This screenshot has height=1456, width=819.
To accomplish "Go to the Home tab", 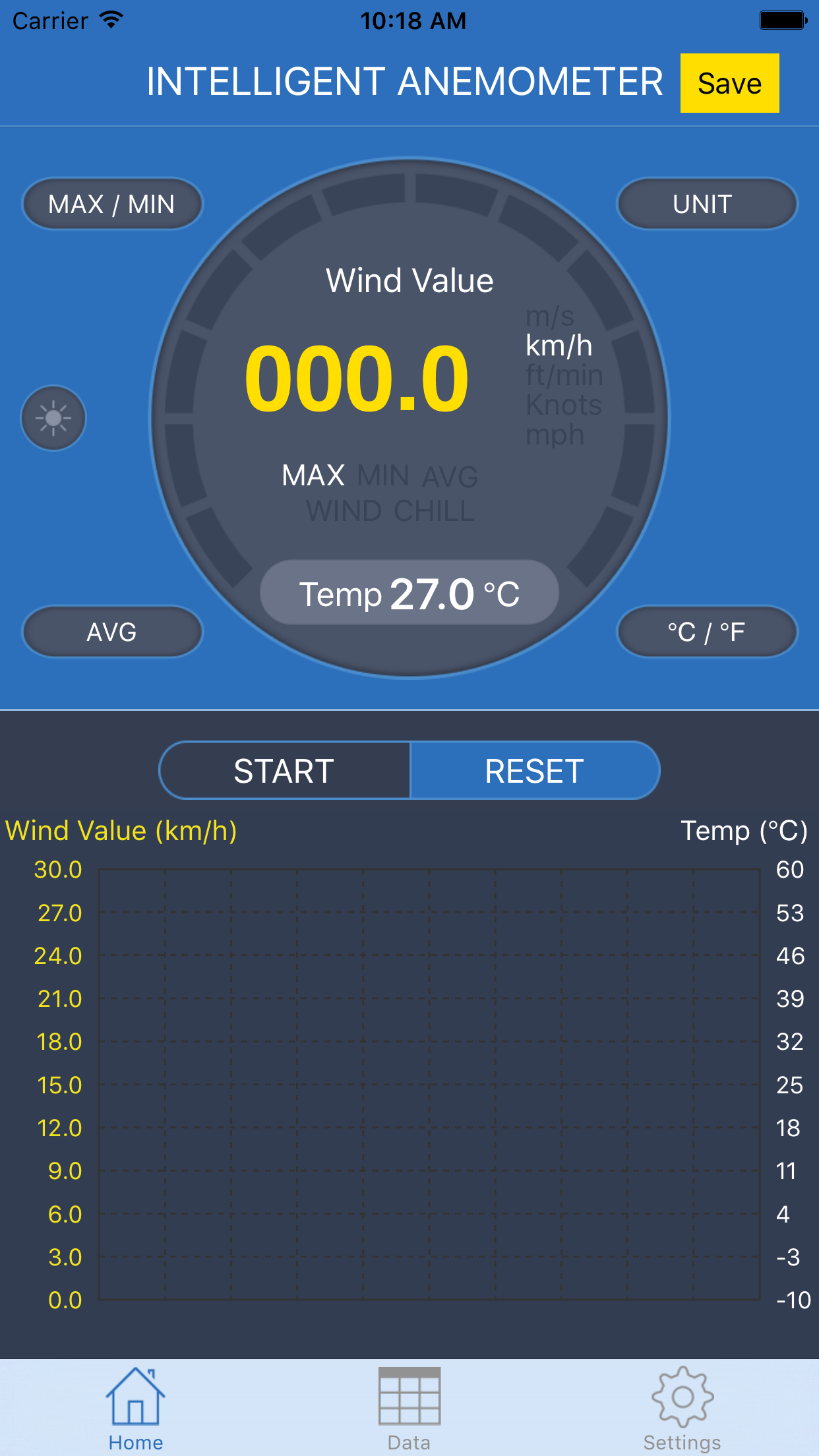I will [136, 1409].
